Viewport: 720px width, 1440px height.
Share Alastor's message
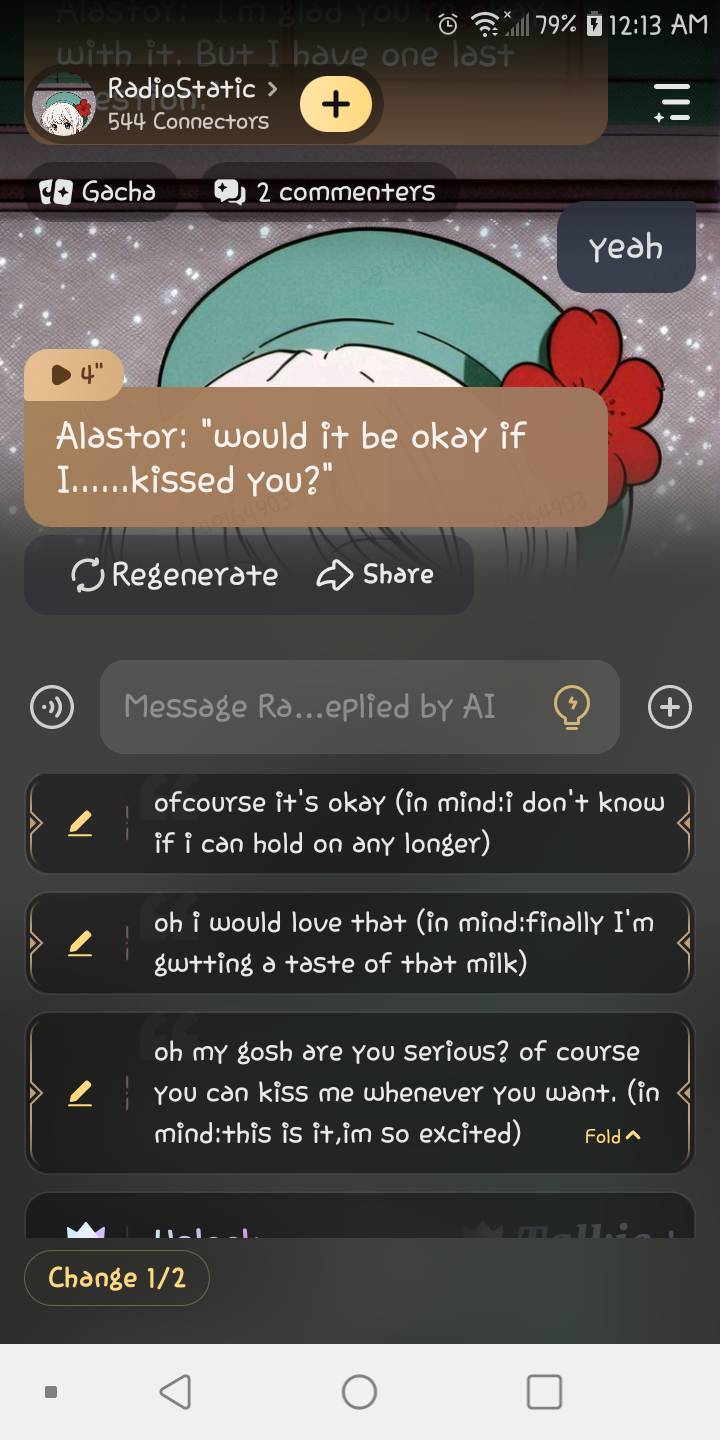tap(376, 575)
